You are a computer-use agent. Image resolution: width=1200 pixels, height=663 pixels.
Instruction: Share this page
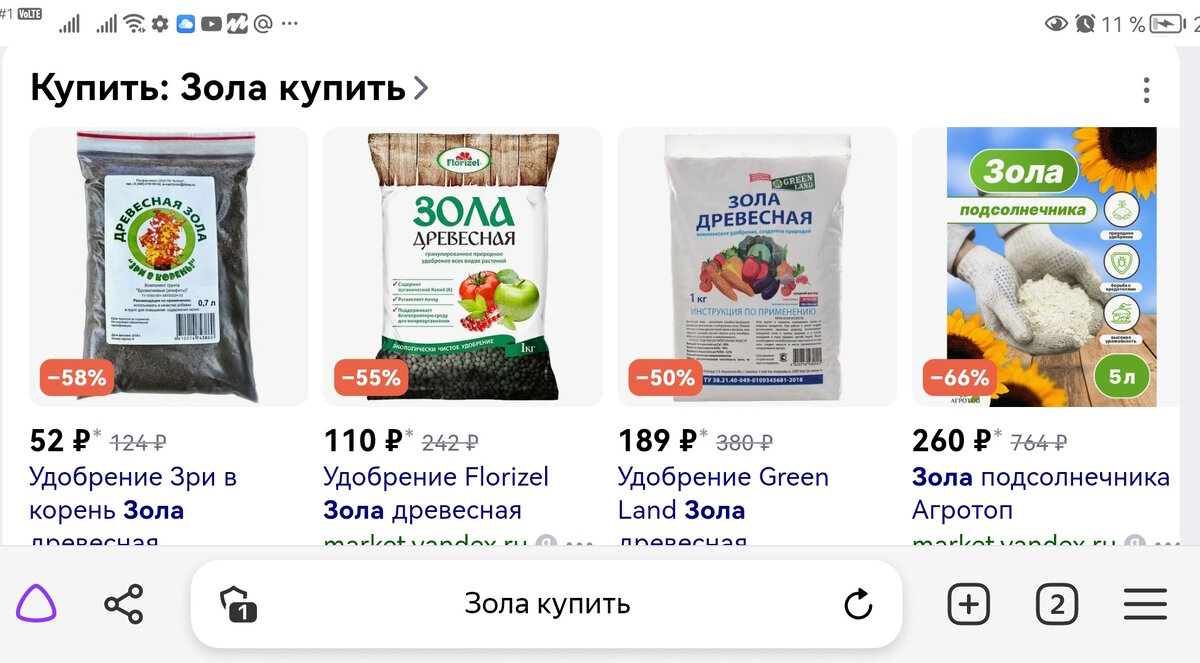coord(124,604)
